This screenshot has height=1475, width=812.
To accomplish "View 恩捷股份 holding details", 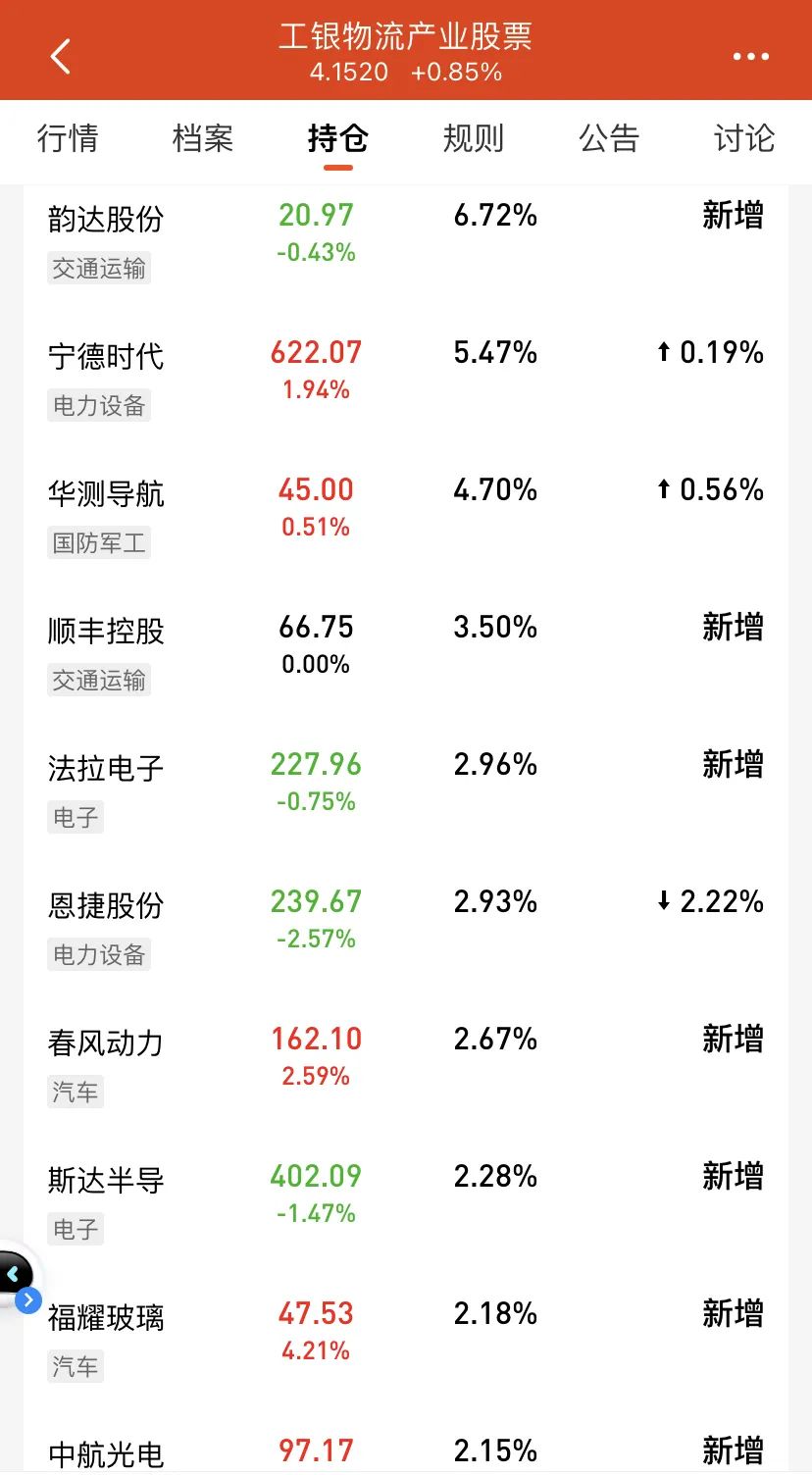I will (x=406, y=927).
